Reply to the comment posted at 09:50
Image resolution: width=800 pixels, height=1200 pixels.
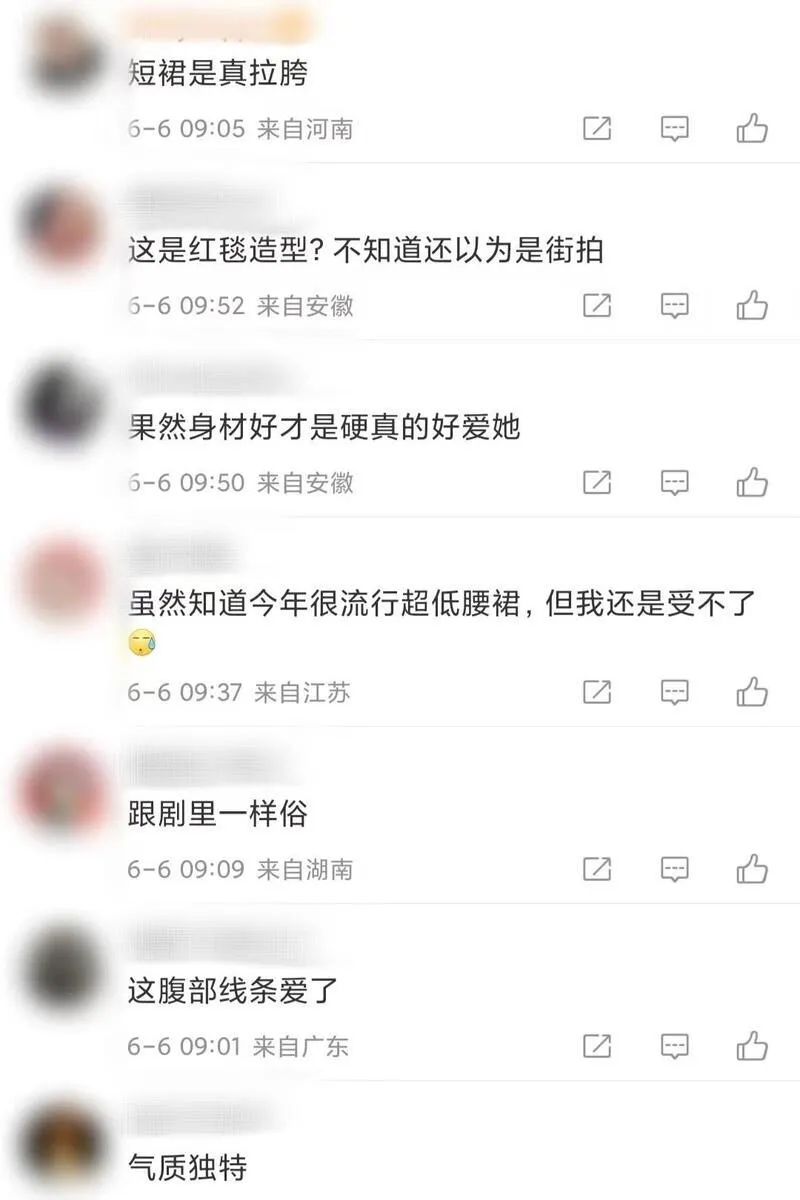coord(675,482)
